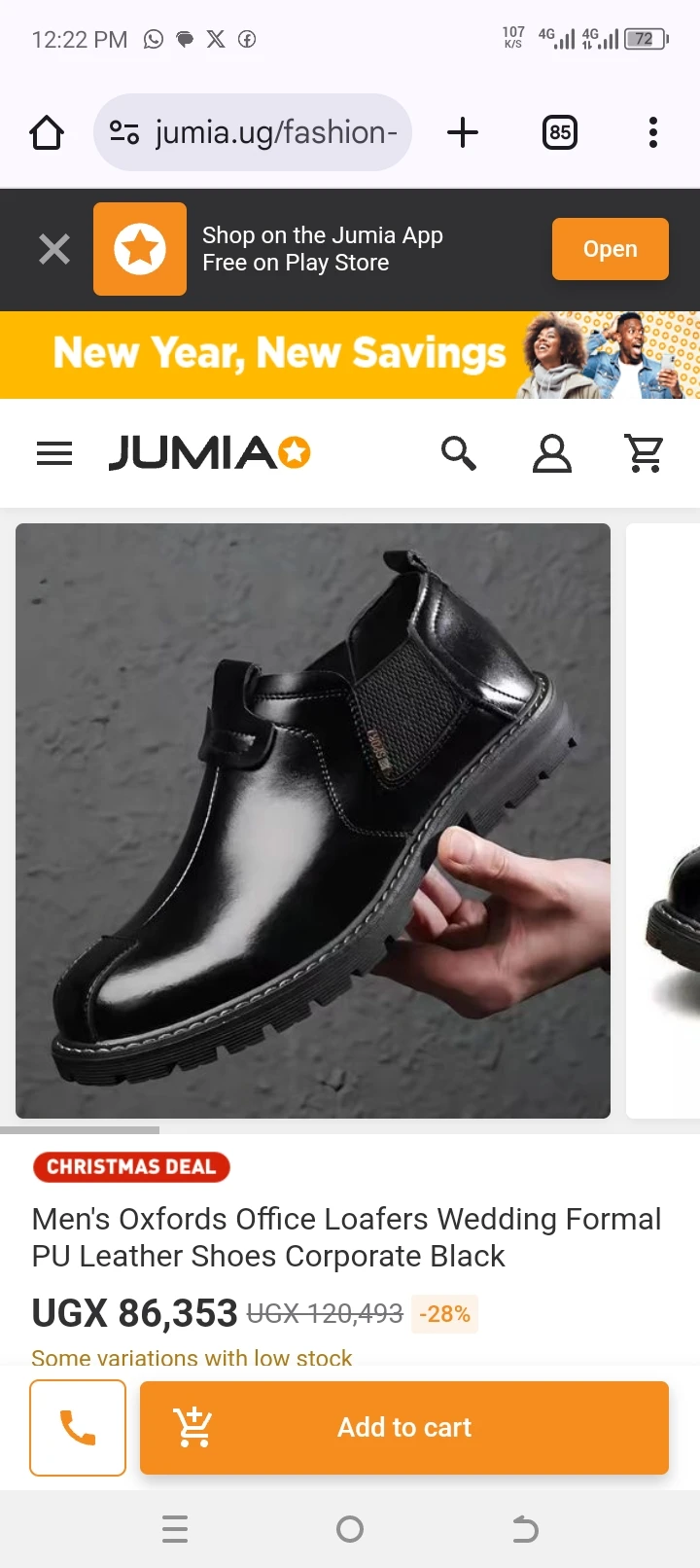
Task: Open the black leather shoe product image
Action: pyautogui.click(x=313, y=820)
